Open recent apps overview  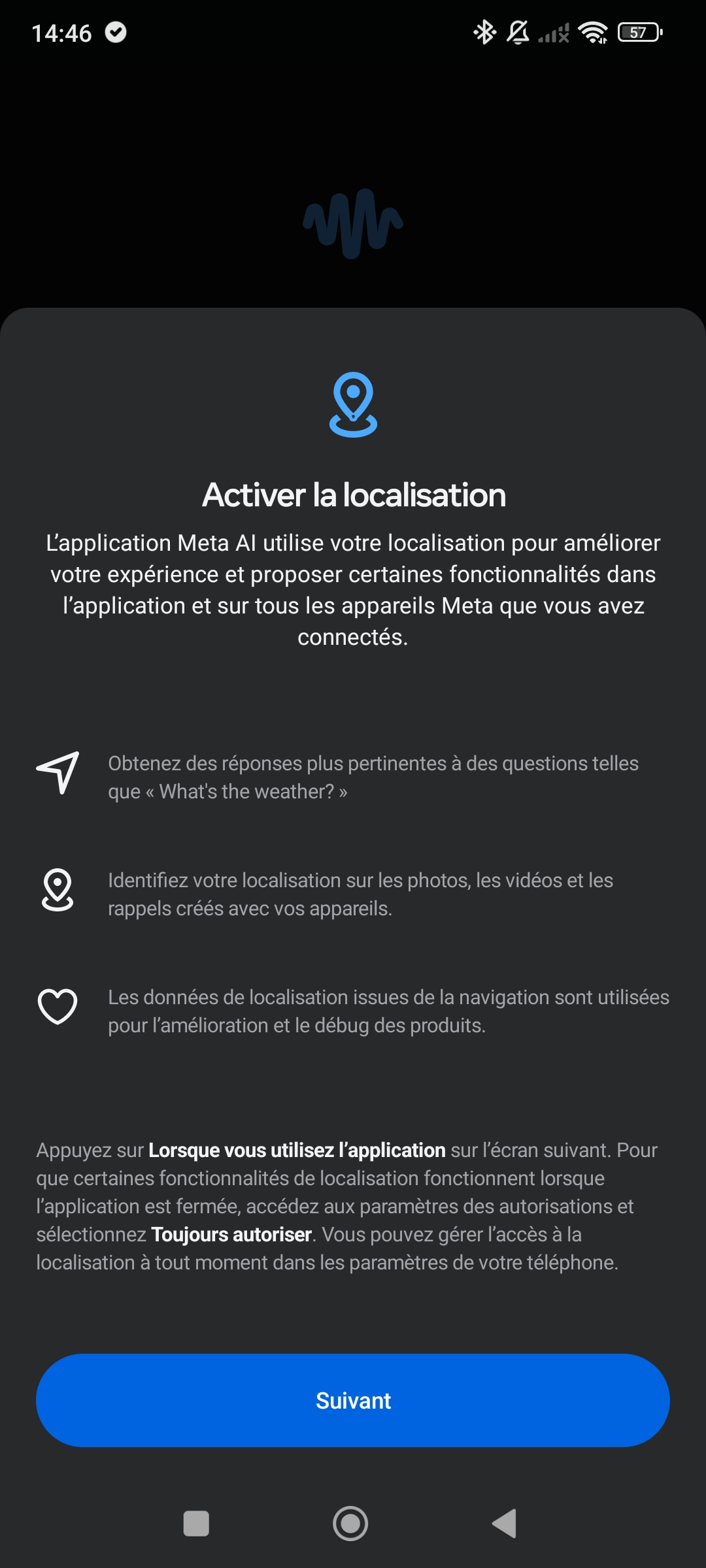pyautogui.click(x=196, y=1524)
